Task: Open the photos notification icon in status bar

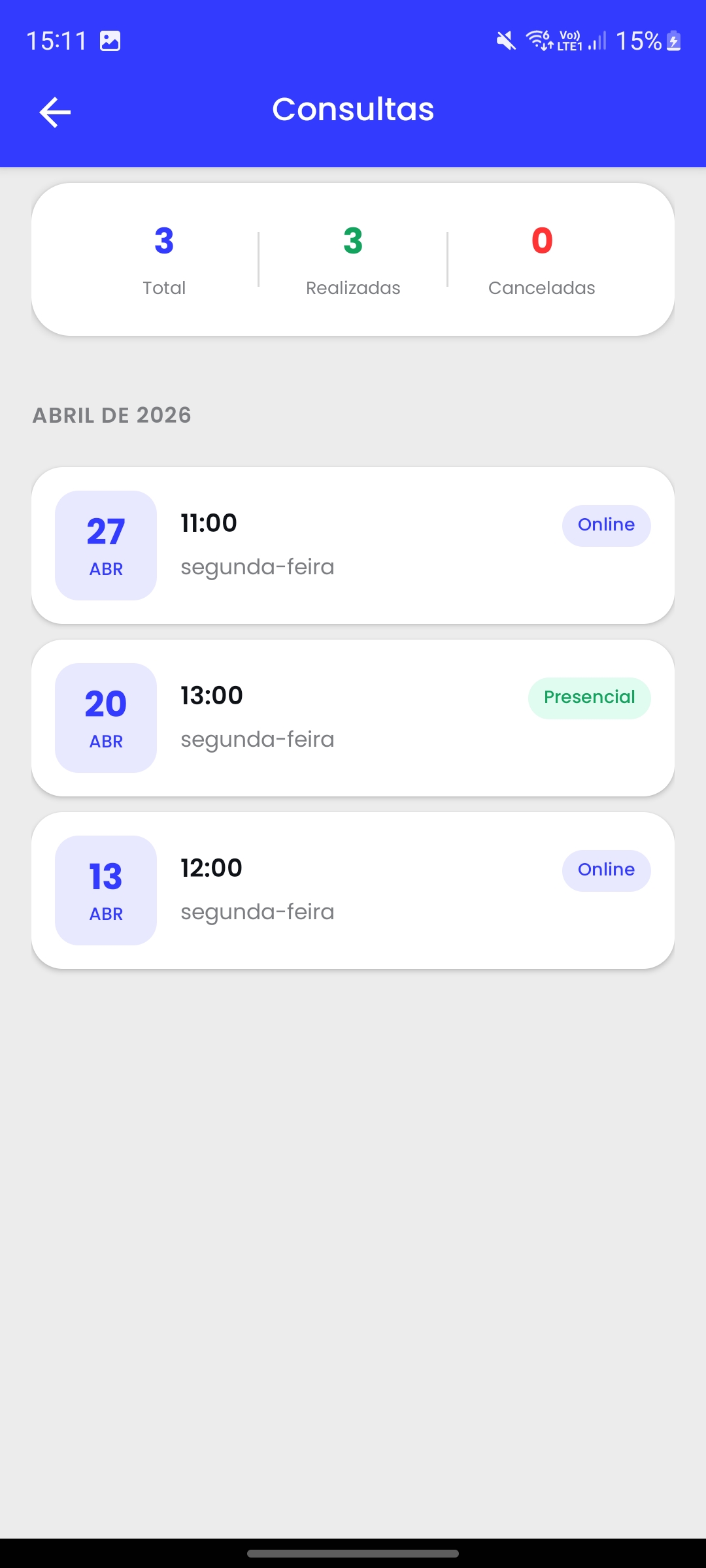Action: [111, 41]
